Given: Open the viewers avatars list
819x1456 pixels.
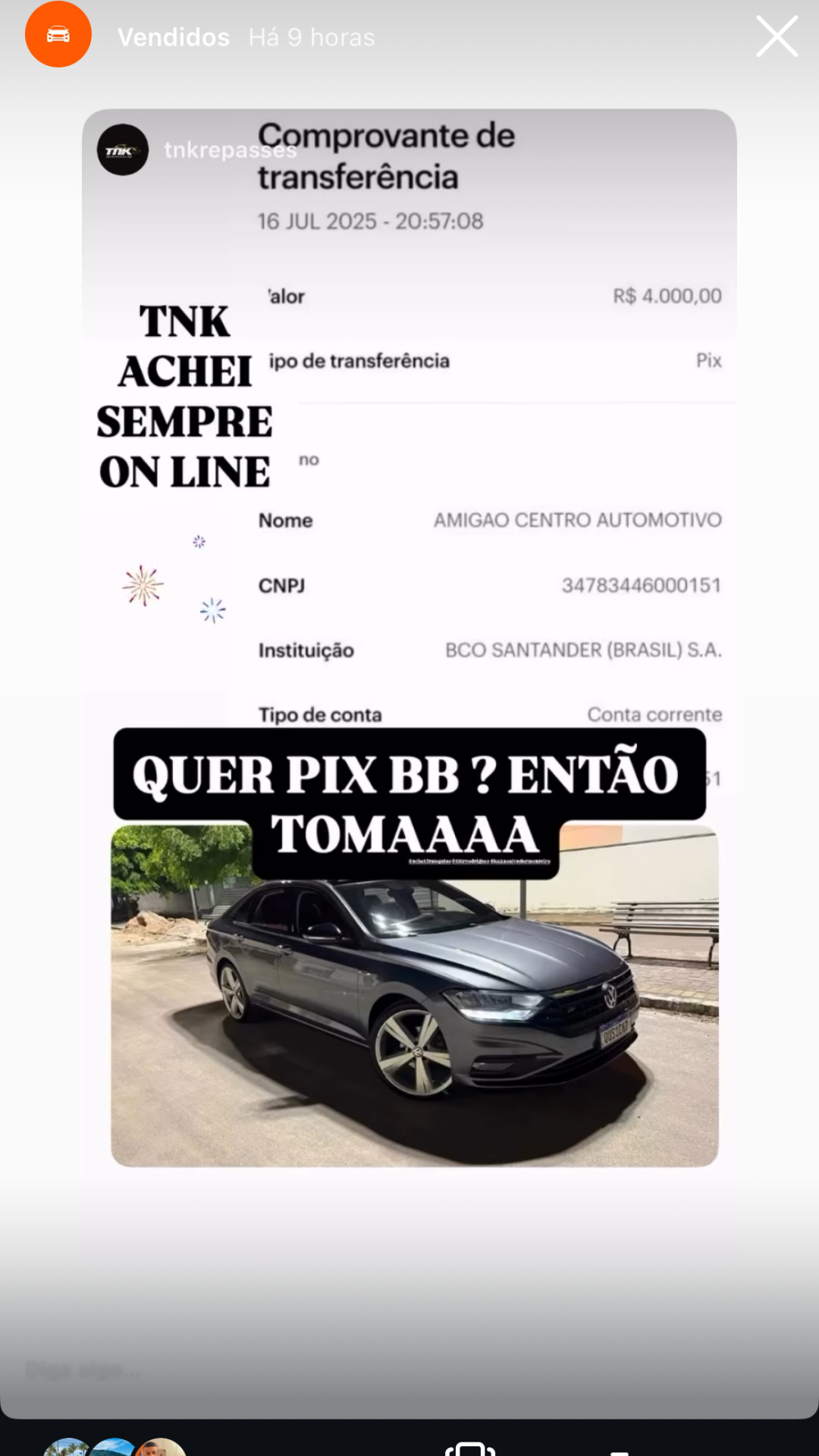Looking at the screenshot, I should pos(114,1446).
